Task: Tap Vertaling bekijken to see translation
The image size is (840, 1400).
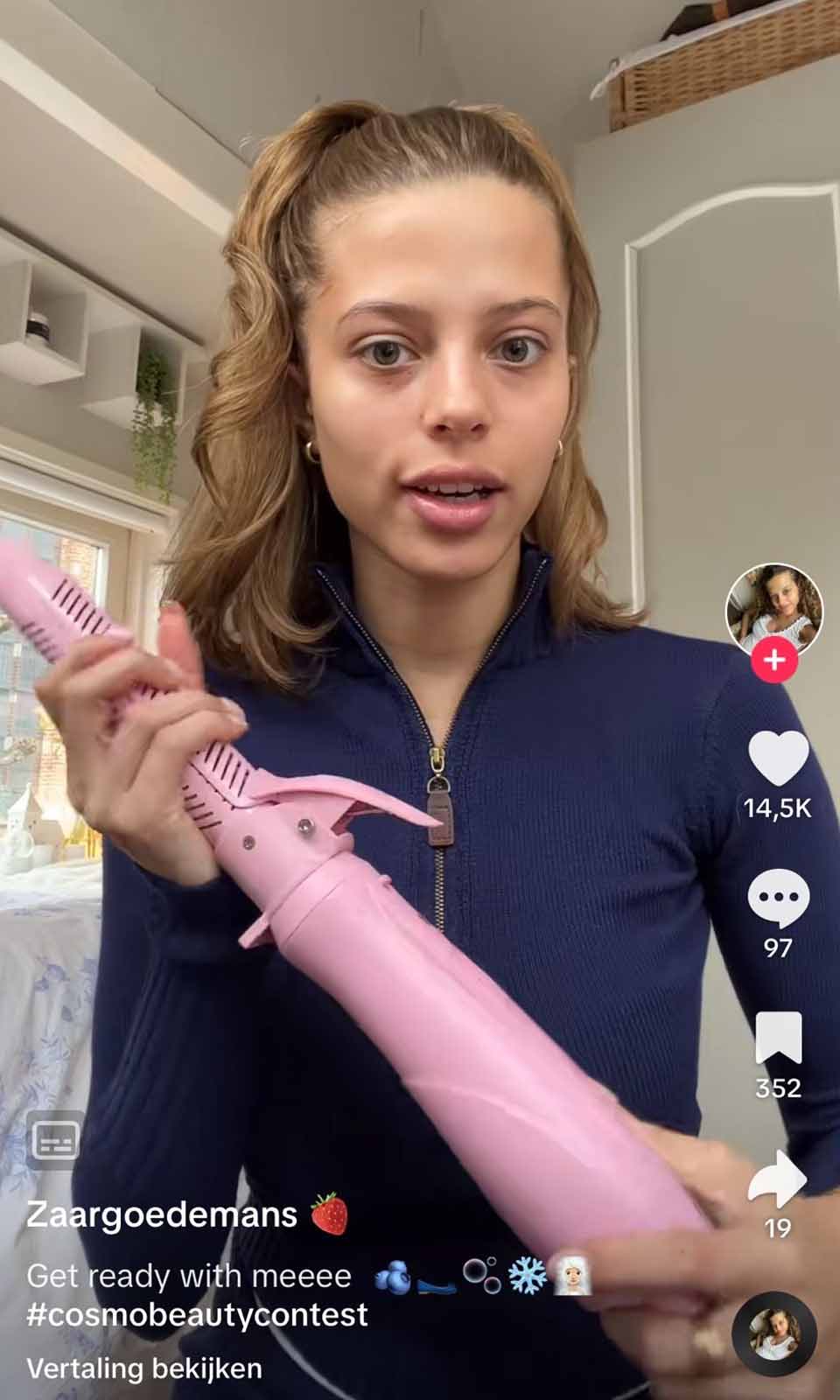Action: (144, 1368)
